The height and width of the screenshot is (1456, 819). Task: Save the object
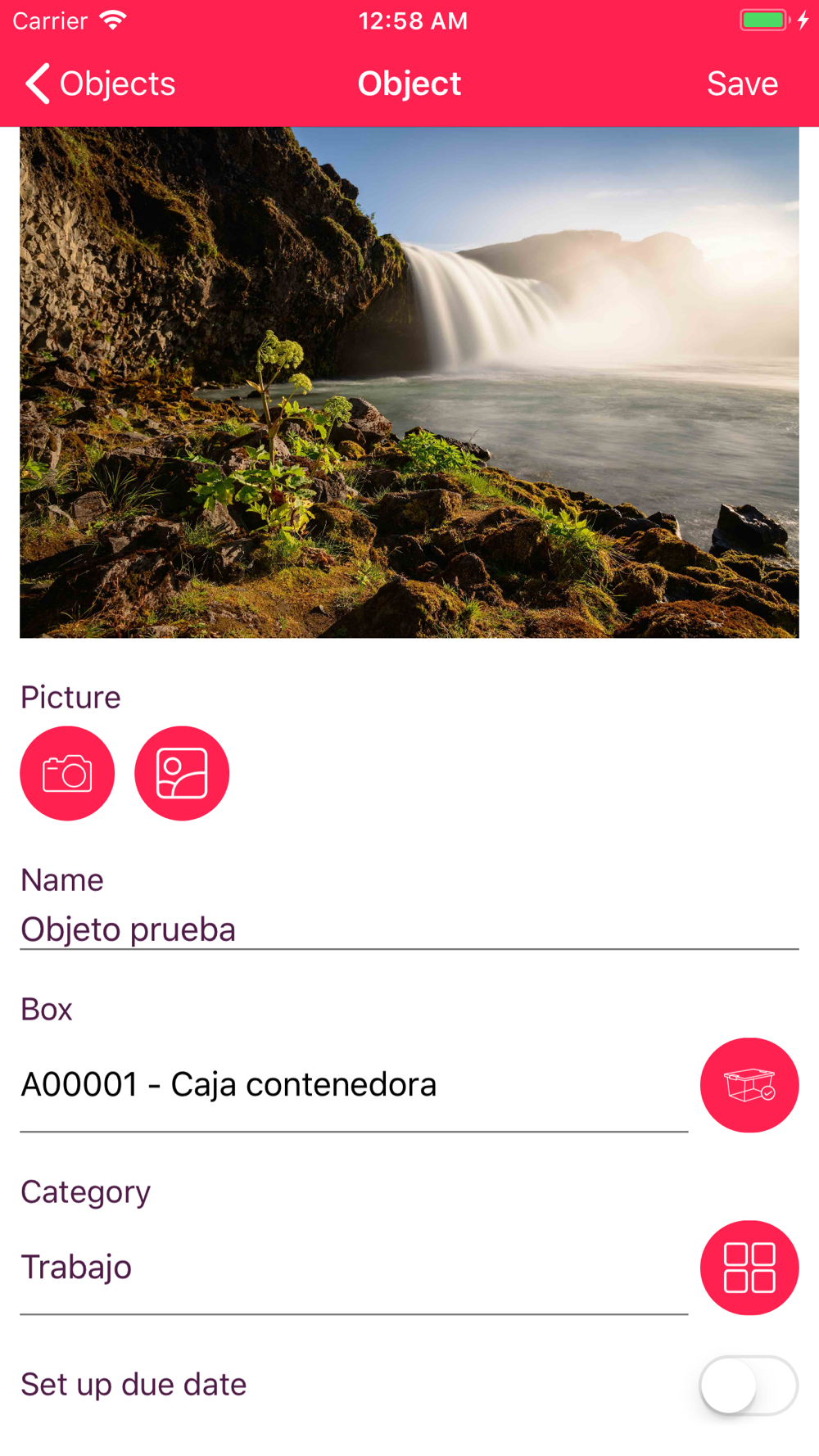pyautogui.click(x=742, y=84)
